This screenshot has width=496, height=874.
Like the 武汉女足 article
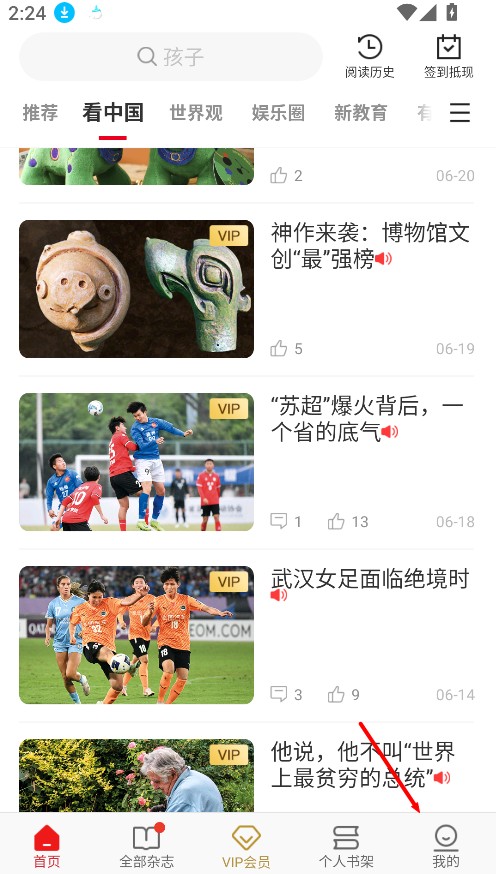[344, 695]
